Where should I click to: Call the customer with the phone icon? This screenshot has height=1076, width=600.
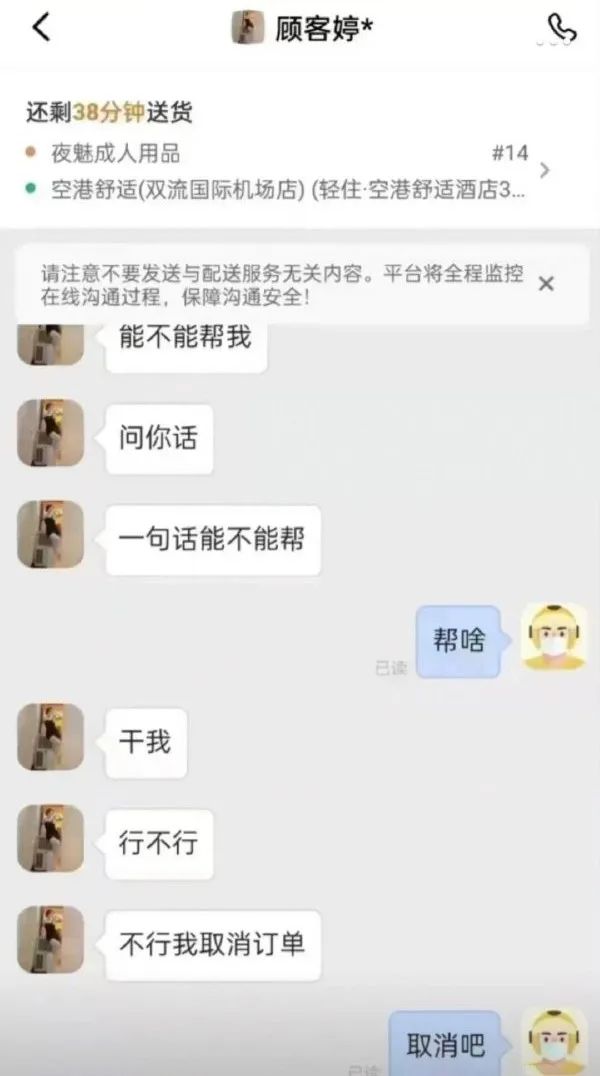coord(562,28)
